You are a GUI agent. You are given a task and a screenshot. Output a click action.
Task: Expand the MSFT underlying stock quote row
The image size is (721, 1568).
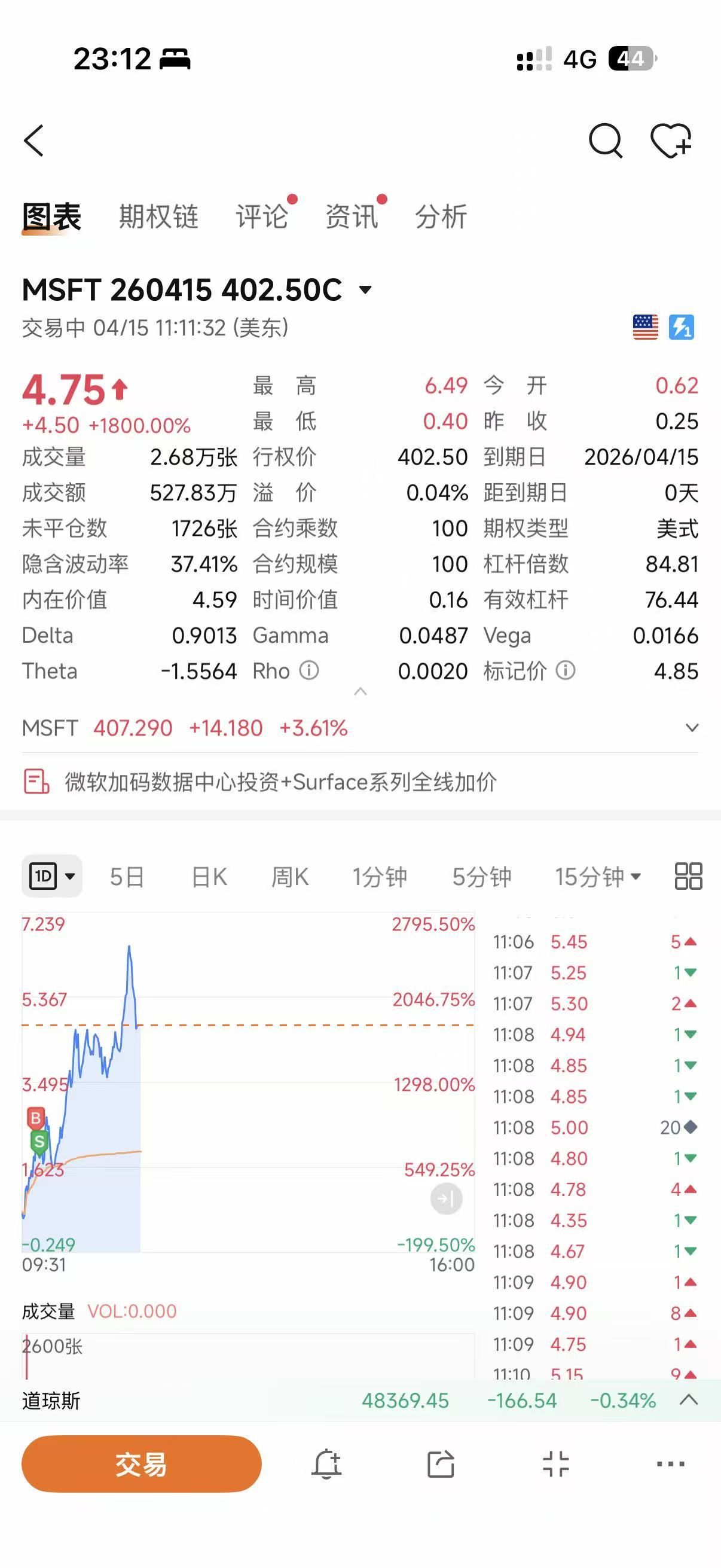[692, 728]
